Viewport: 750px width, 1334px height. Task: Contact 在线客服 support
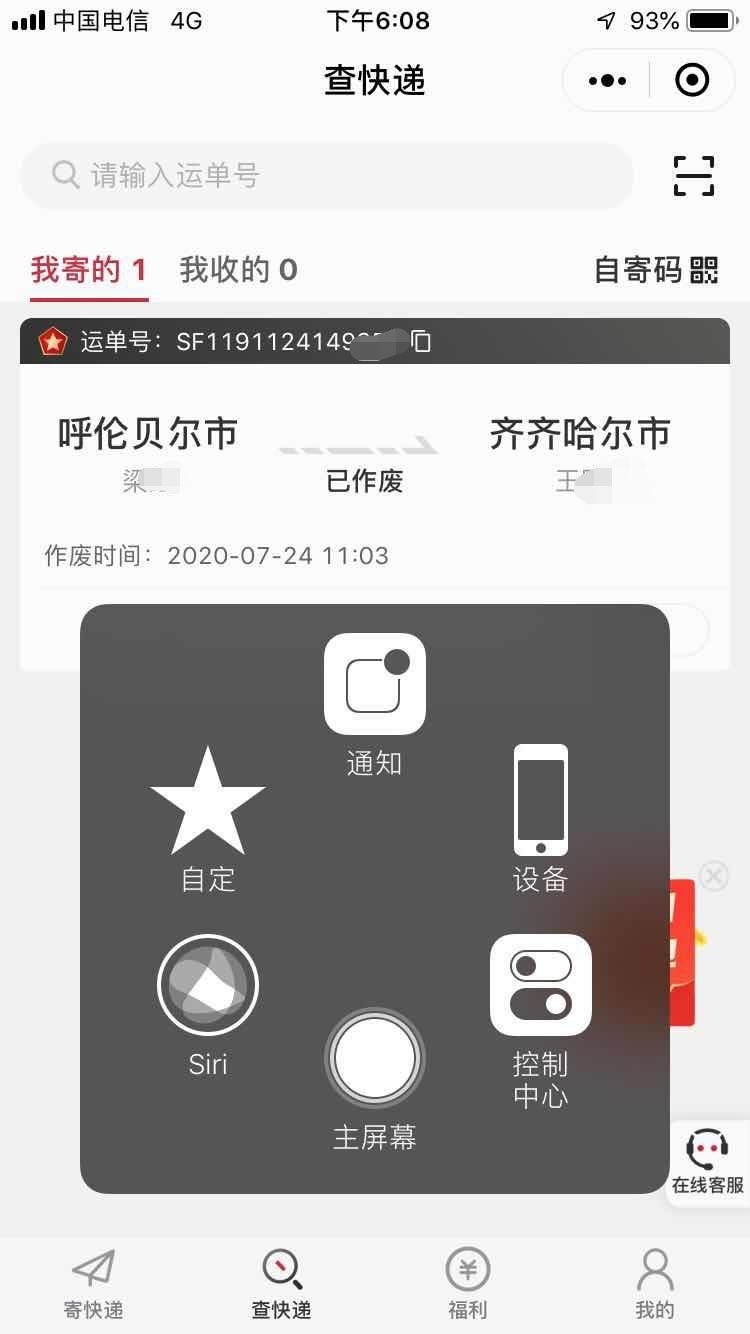[708, 1161]
